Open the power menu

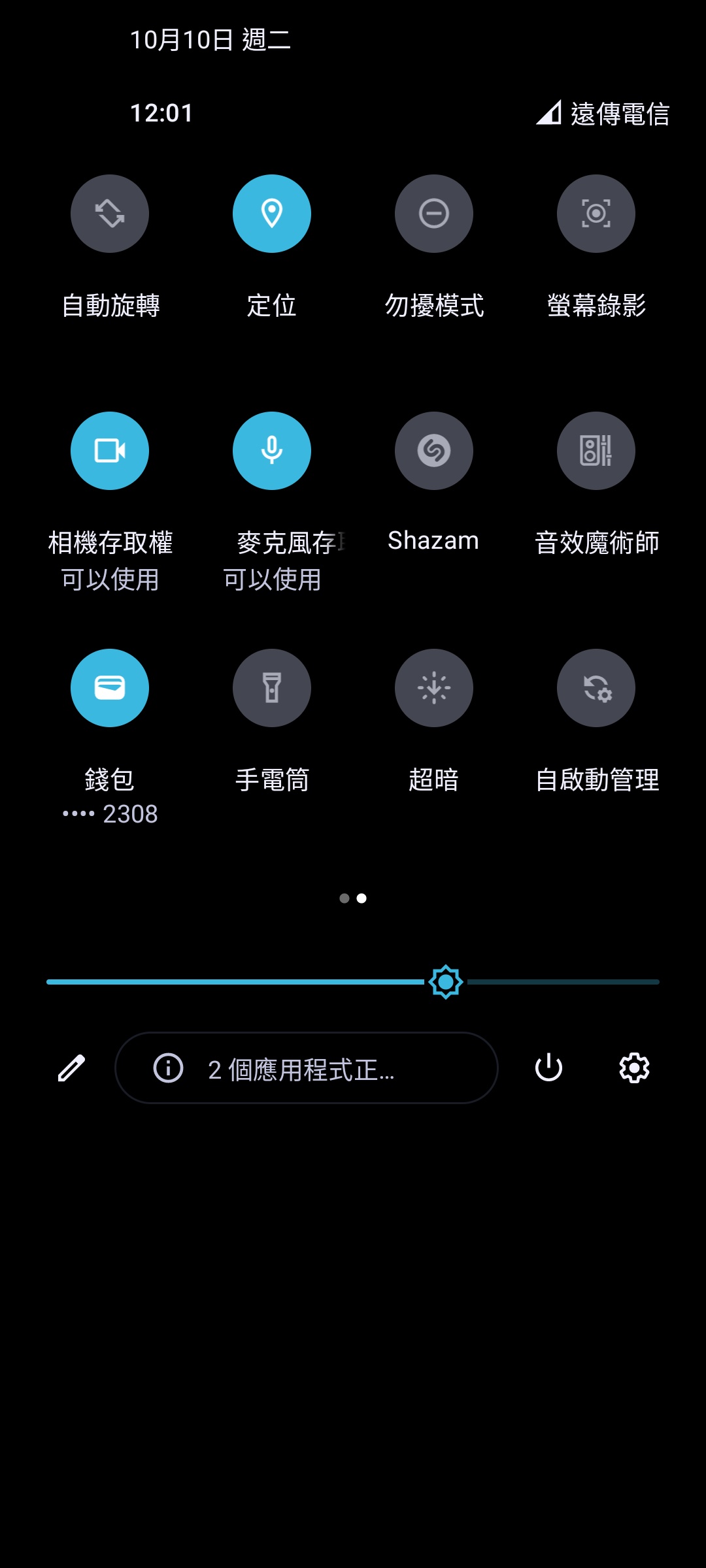tap(548, 1068)
